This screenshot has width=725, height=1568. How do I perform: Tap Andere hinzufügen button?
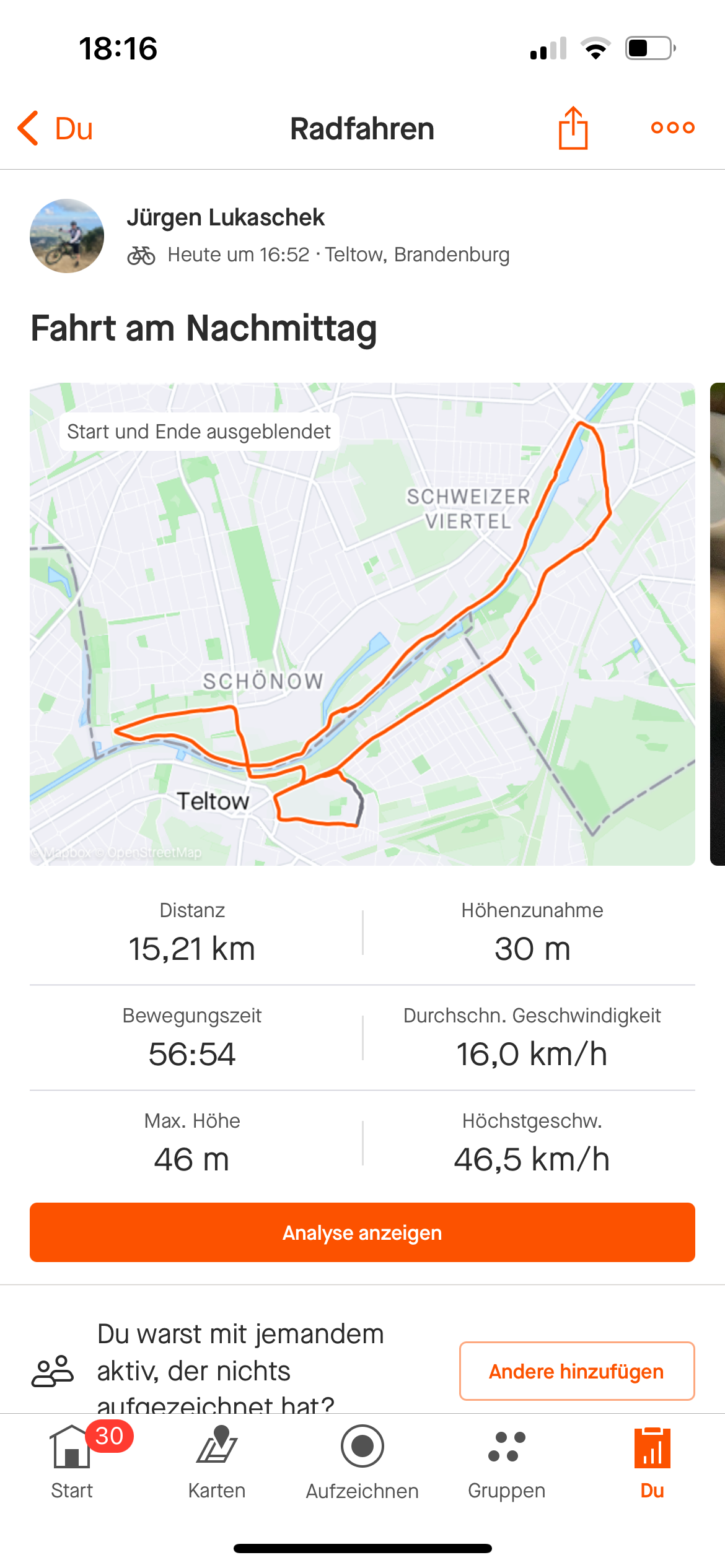click(x=577, y=1371)
